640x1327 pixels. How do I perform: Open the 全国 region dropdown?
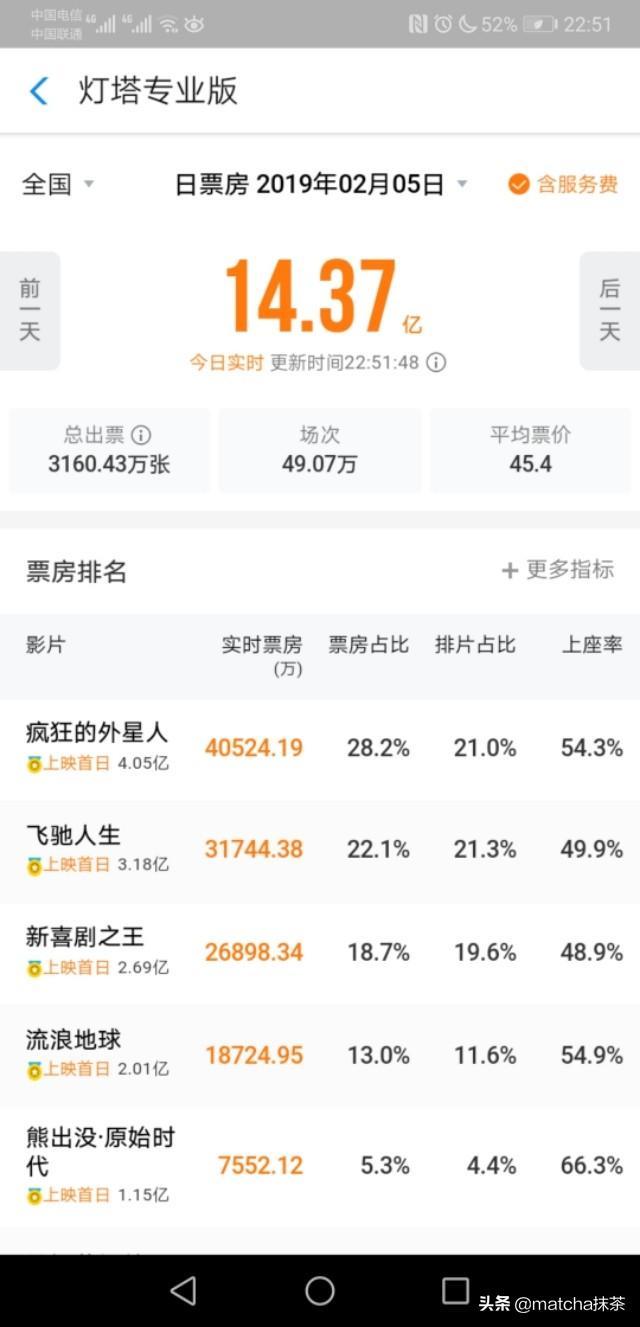[58, 185]
